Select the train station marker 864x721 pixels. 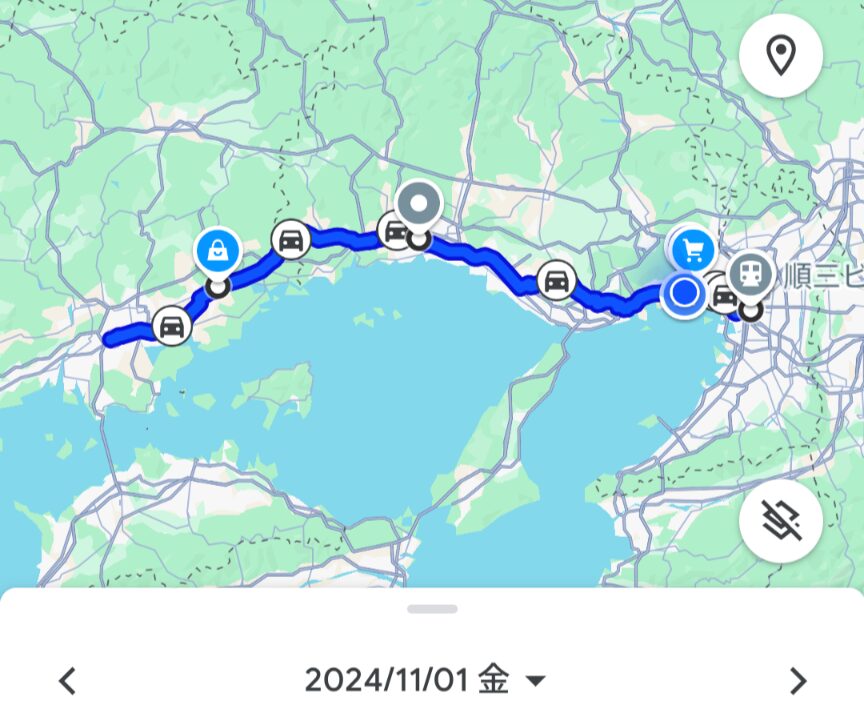click(x=751, y=270)
